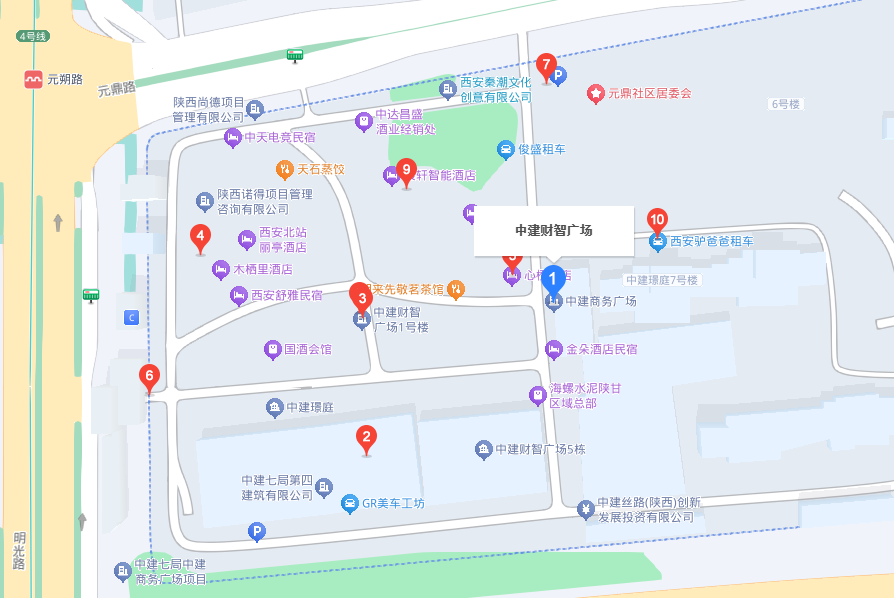This screenshot has height=598, width=894.
Task: Tap red marker number 10
Action: click(657, 220)
